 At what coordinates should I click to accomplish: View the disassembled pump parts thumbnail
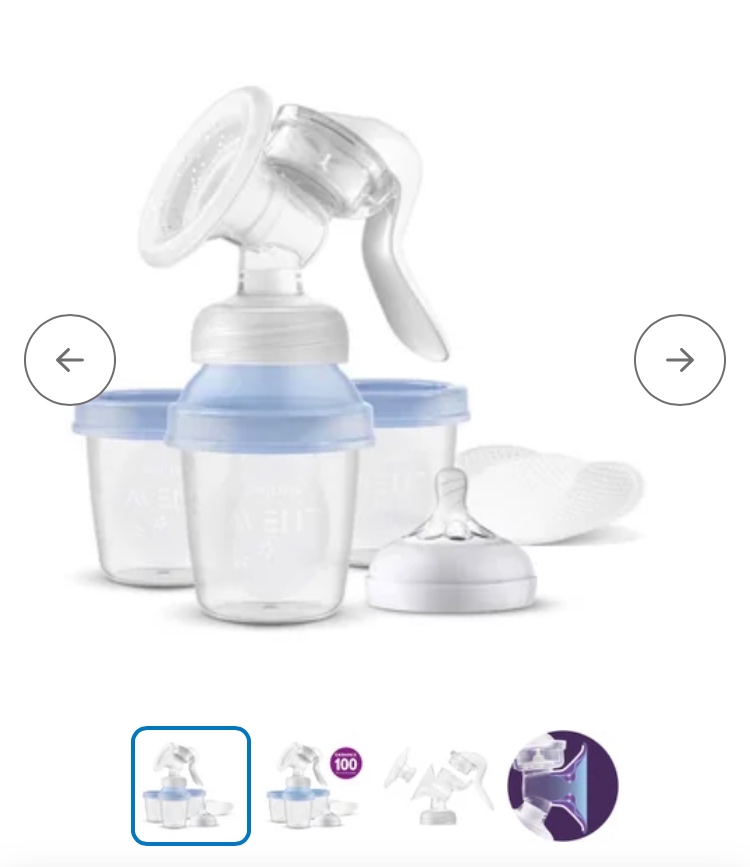[x=439, y=786]
